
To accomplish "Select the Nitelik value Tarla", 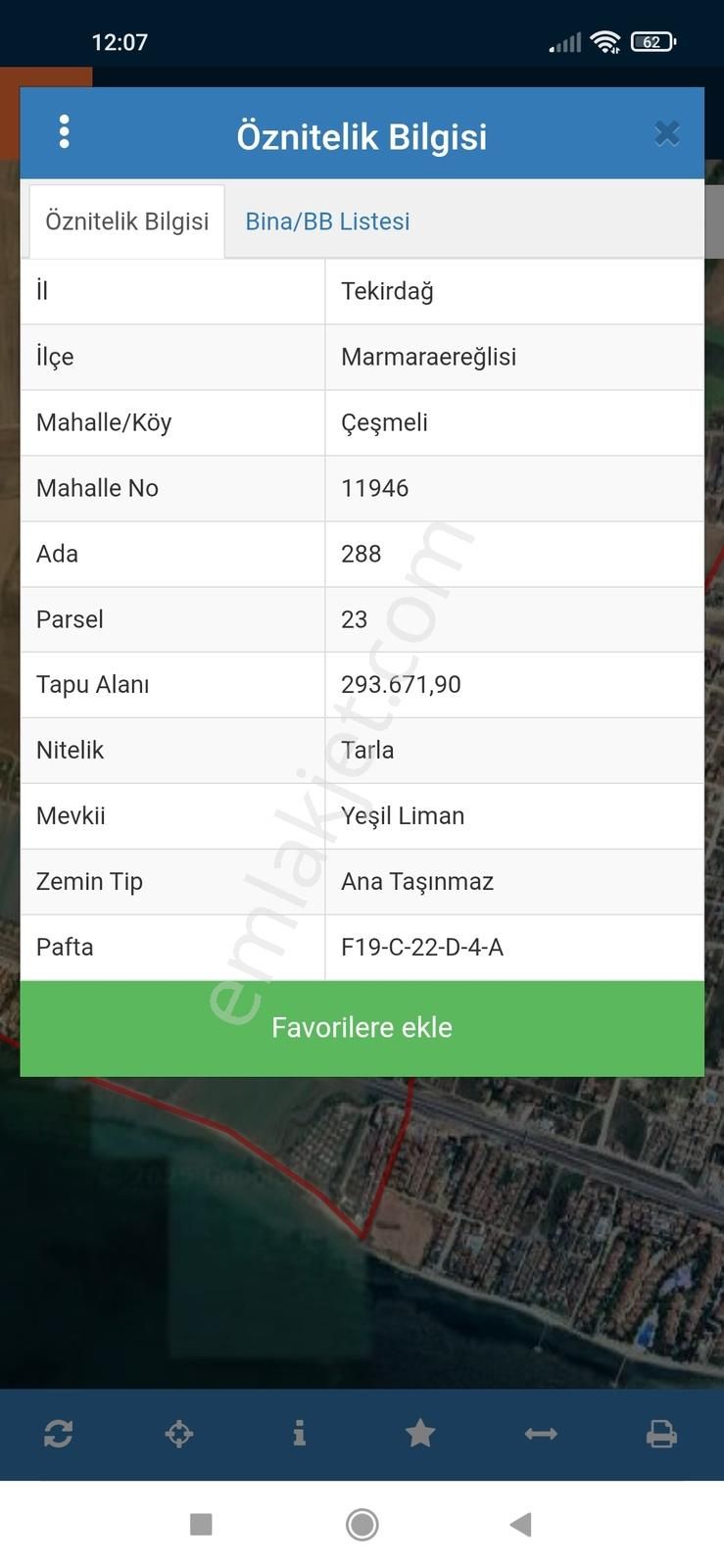I will click(367, 750).
